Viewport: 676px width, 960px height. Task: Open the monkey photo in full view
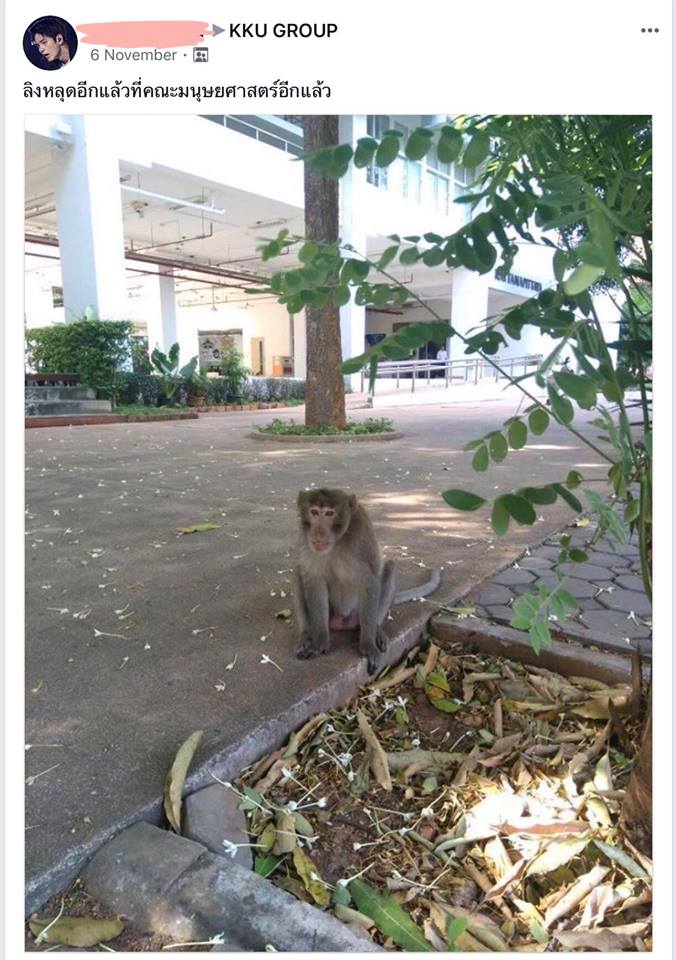[338, 532]
